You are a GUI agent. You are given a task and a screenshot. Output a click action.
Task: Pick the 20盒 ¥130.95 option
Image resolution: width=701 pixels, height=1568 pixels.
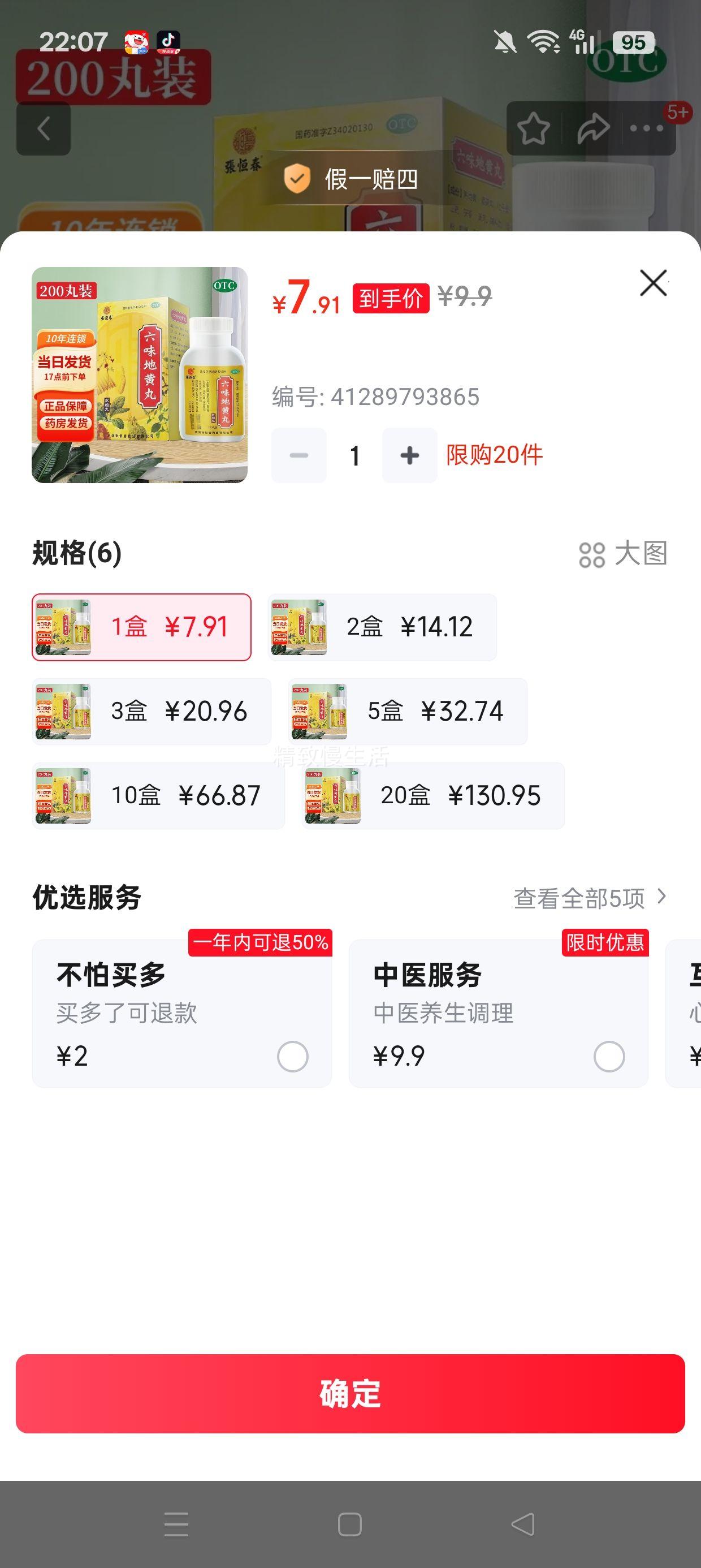[x=433, y=795]
